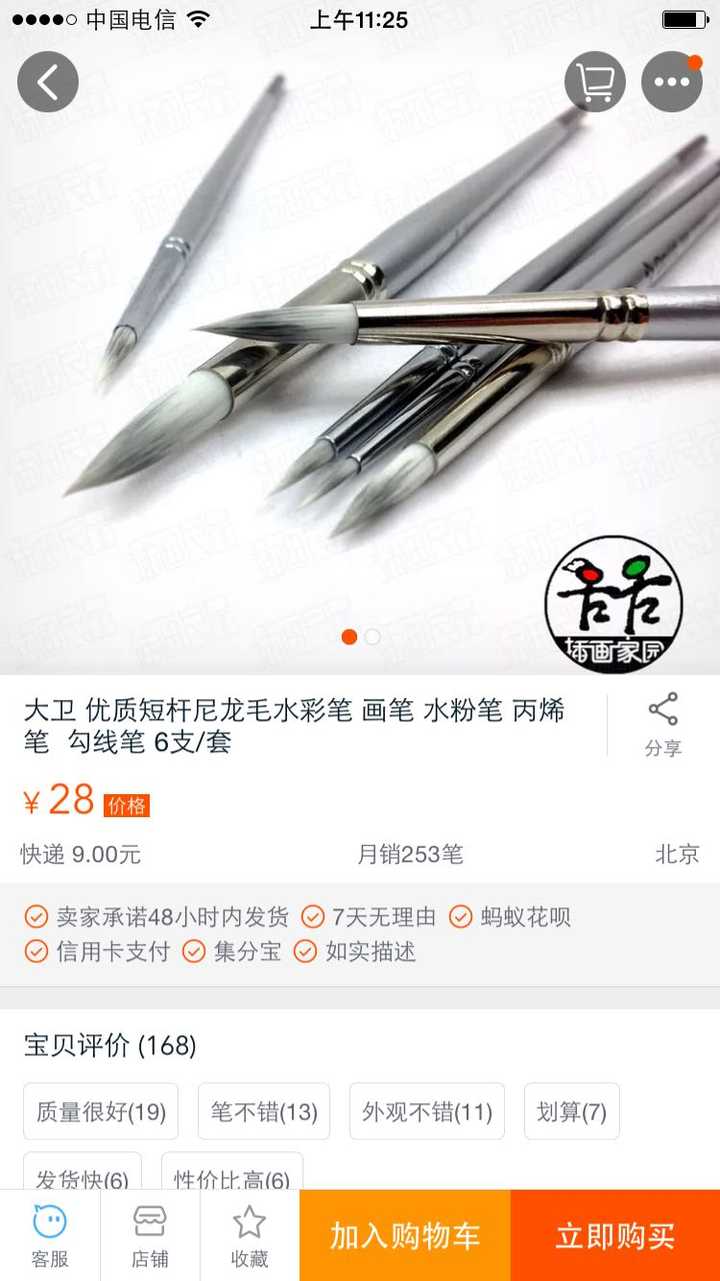This screenshot has height=1281, width=720.
Task: Add item to favorites with 收藏
Action: click(x=249, y=1236)
